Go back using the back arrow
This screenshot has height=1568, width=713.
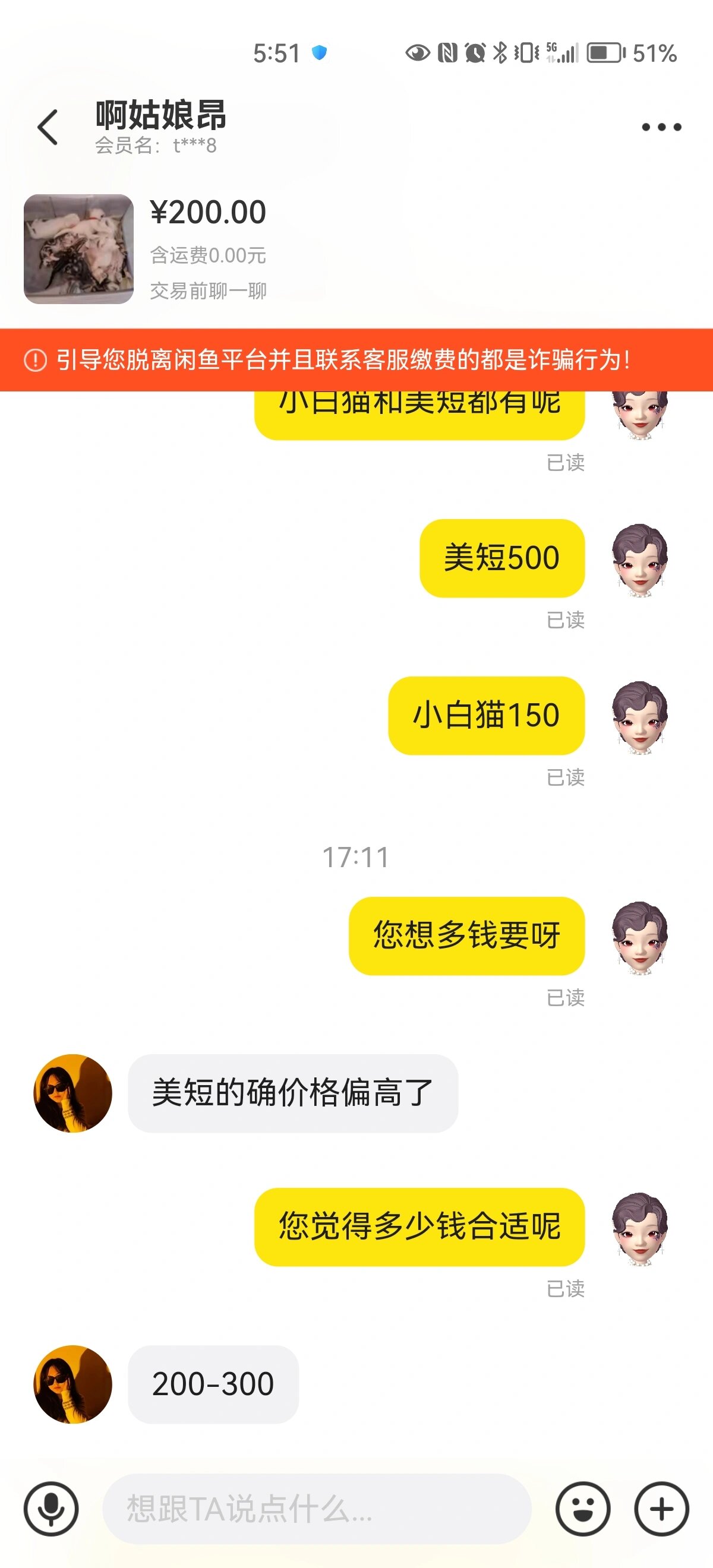pos(48,127)
